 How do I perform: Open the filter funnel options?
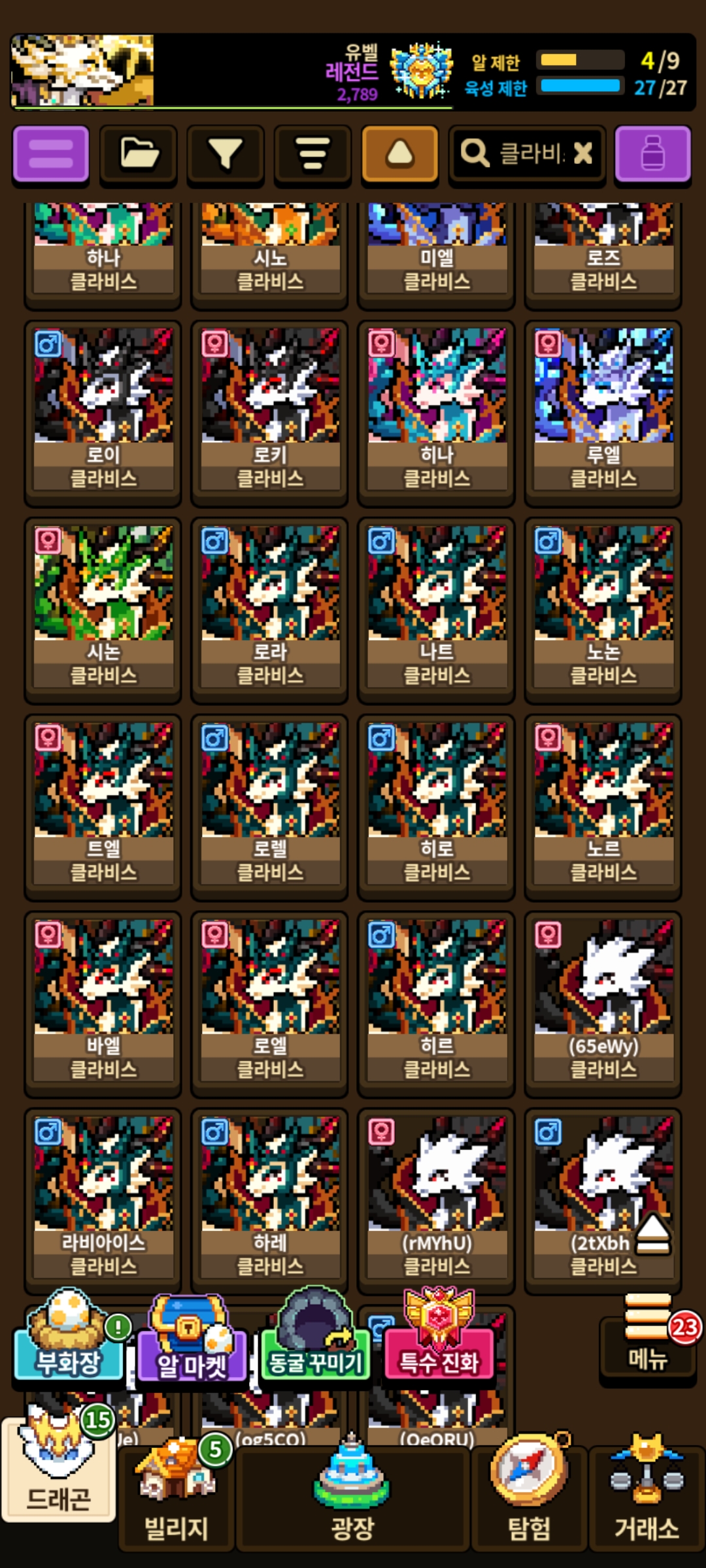click(226, 154)
